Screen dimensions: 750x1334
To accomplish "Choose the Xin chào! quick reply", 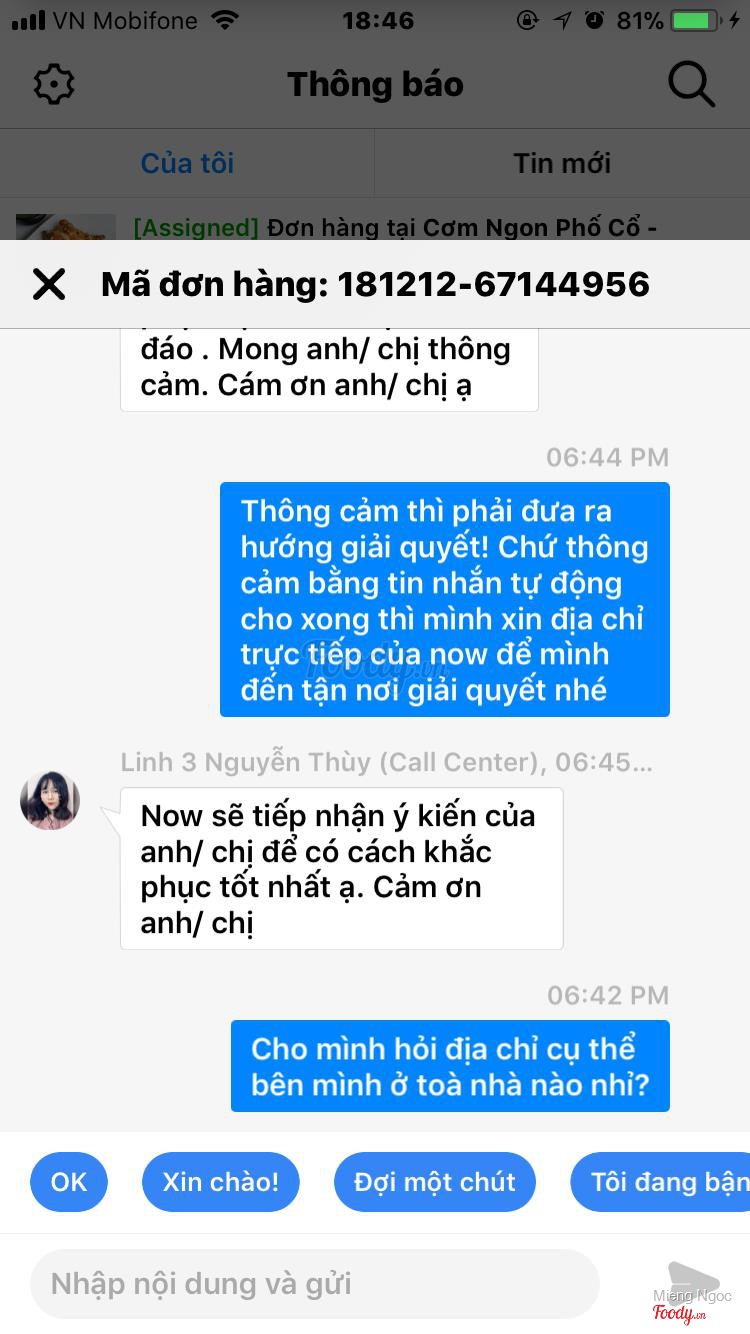I will (221, 1182).
